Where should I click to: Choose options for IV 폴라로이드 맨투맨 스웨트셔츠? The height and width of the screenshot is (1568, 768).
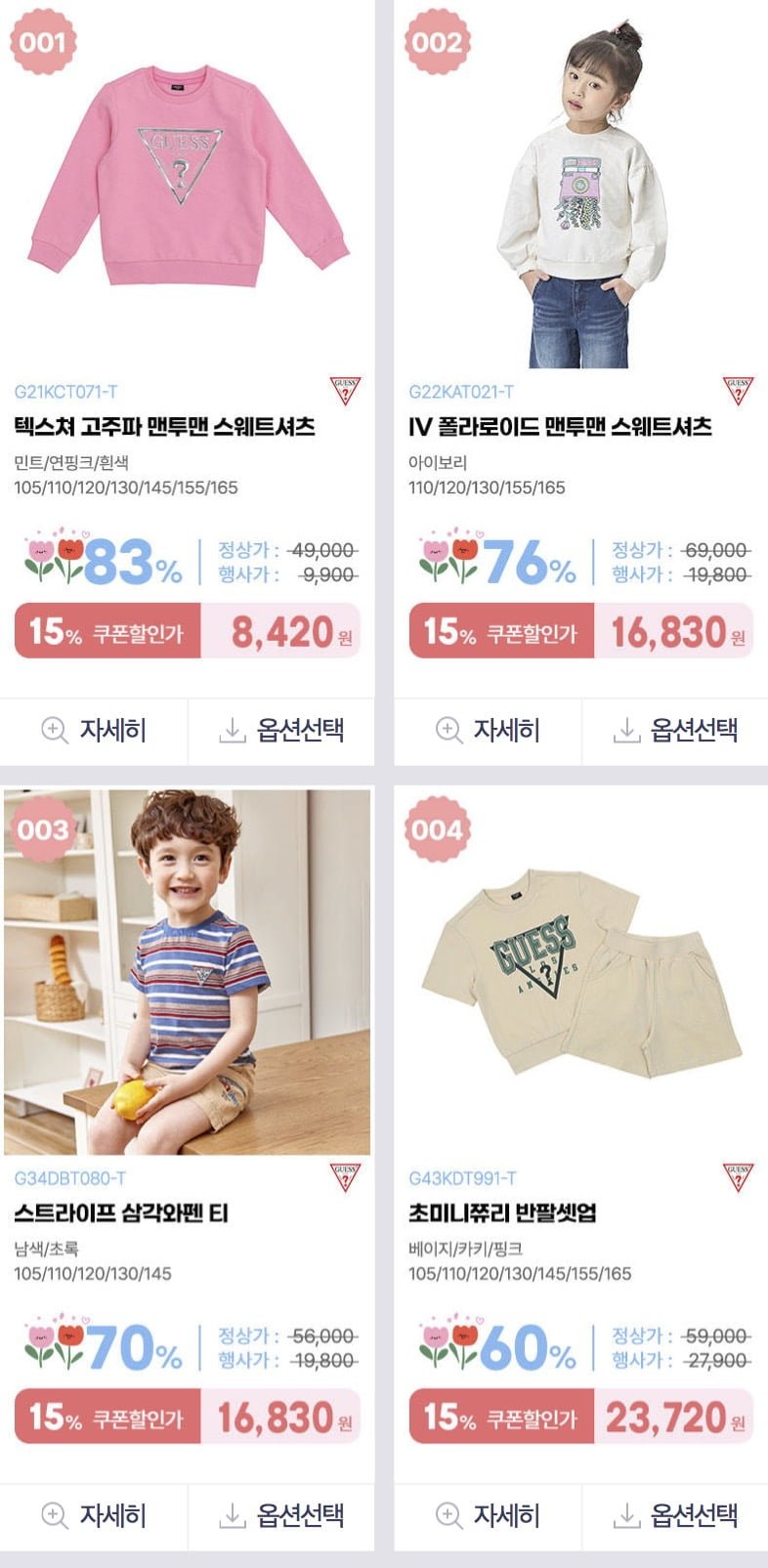tap(675, 731)
